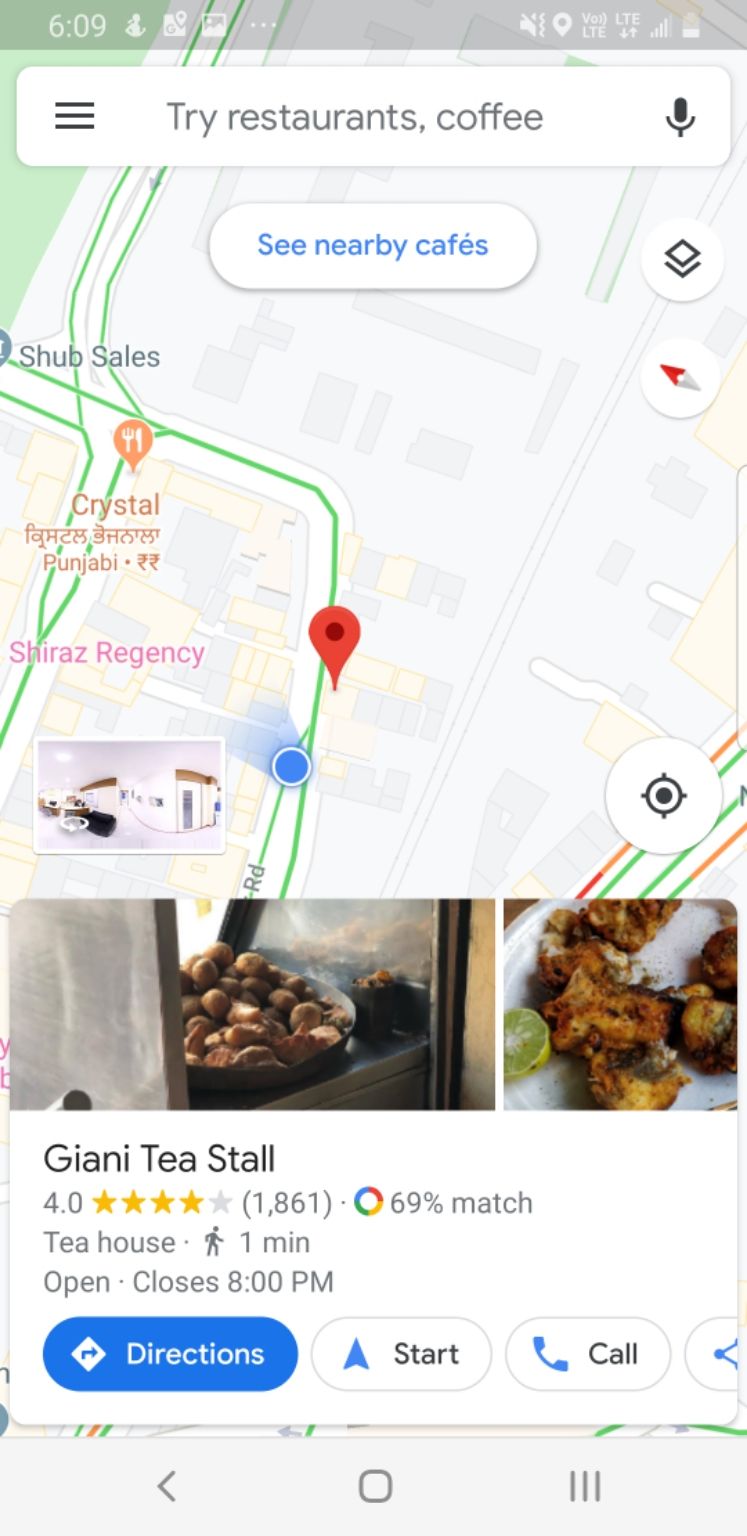Screen dimensions: 747x1536
Task: Start navigation to Giani Tea Stall
Action: click(x=401, y=1354)
